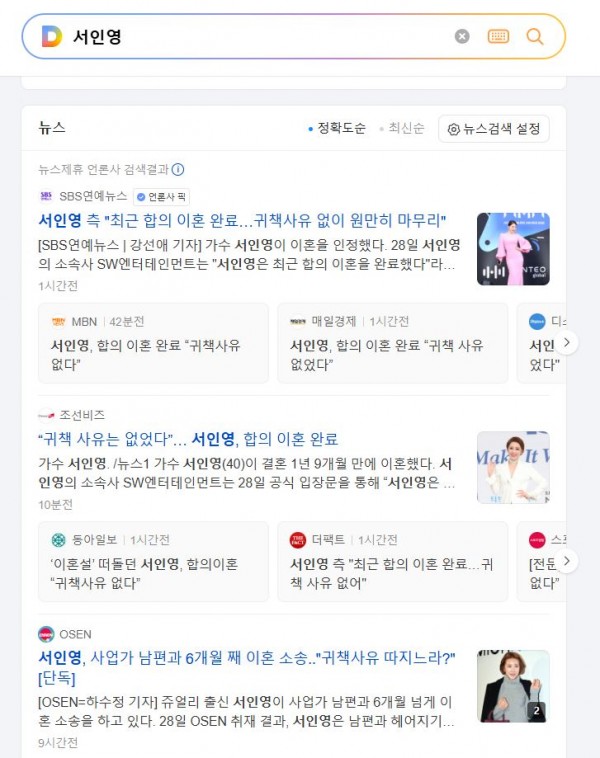The width and height of the screenshot is (600, 758).
Task: Open SBS연예뉴스 article on 합의 이혼 완료
Action: click(x=241, y=220)
